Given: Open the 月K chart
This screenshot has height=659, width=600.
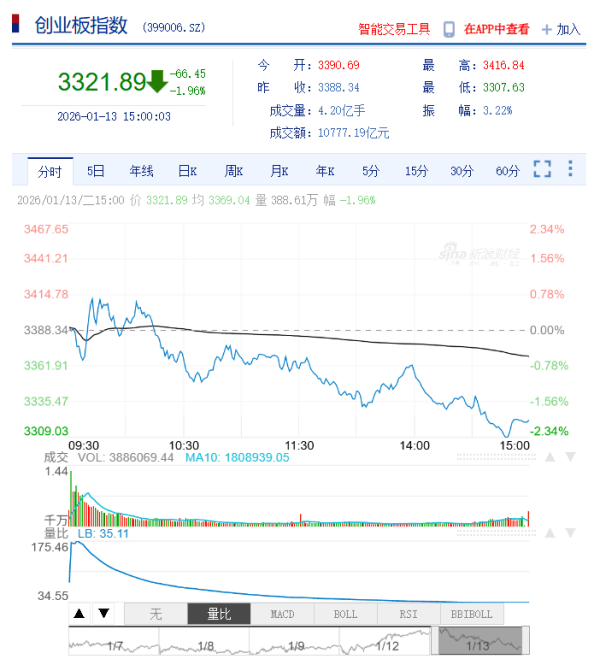Looking at the screenshot, I should (279, 171).
